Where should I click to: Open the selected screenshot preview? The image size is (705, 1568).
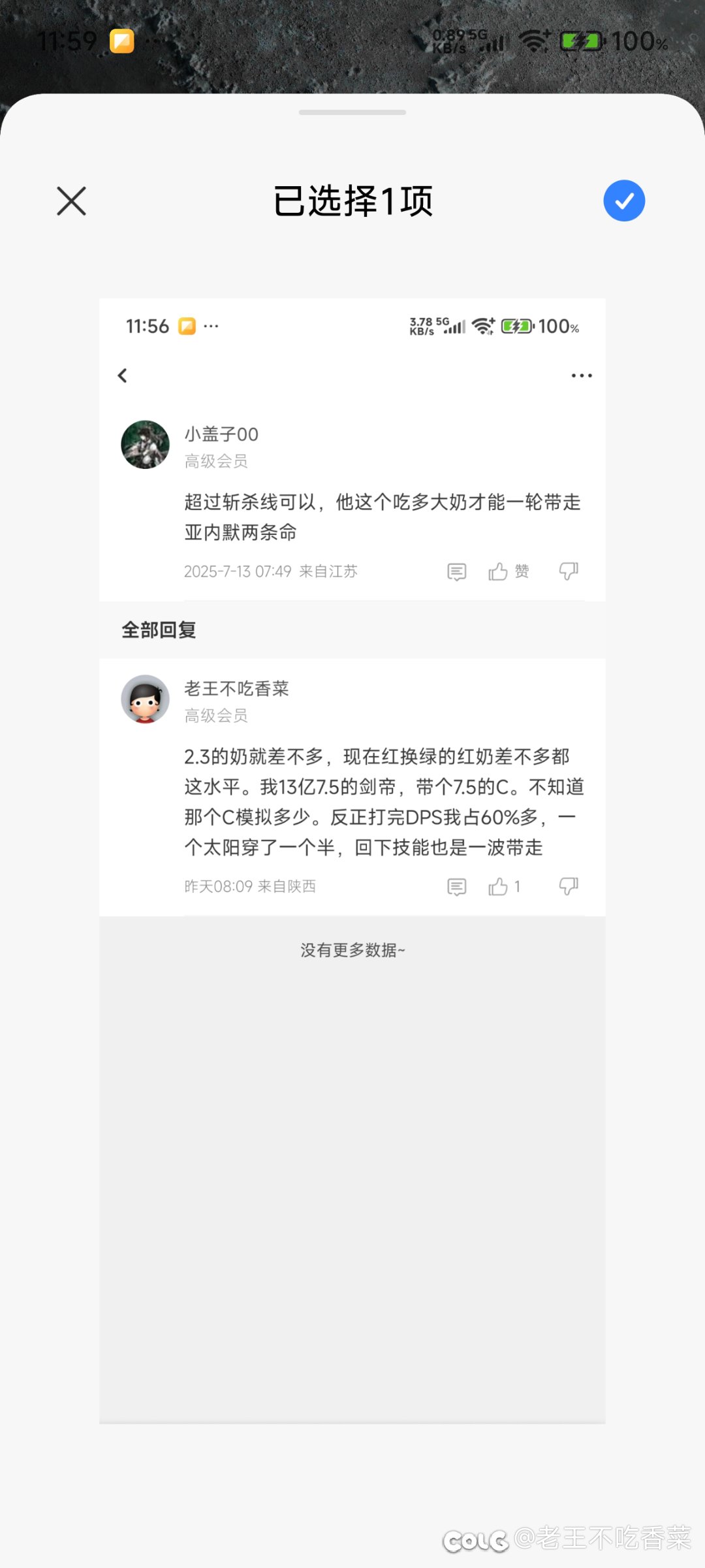[352, 861]
